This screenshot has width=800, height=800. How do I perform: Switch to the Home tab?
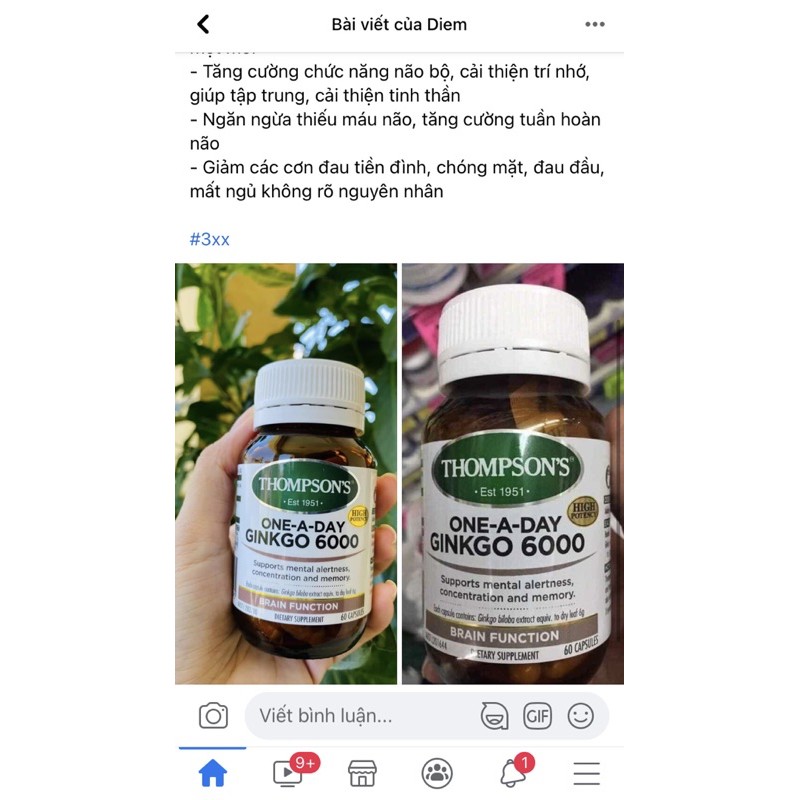coord(213,773)
